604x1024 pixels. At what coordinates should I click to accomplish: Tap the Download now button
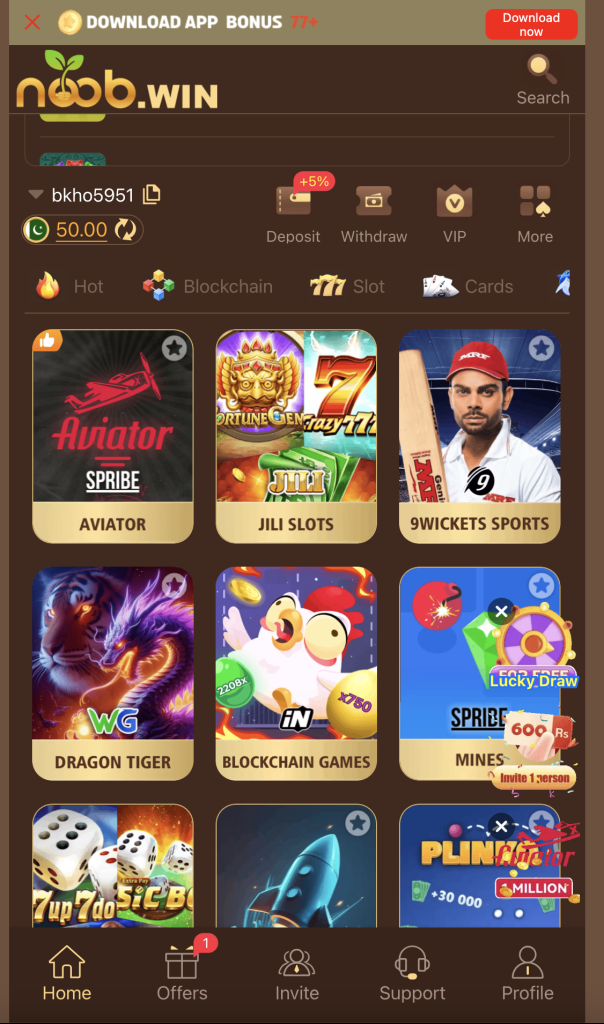pyautogui.click(x=531, y=25)
